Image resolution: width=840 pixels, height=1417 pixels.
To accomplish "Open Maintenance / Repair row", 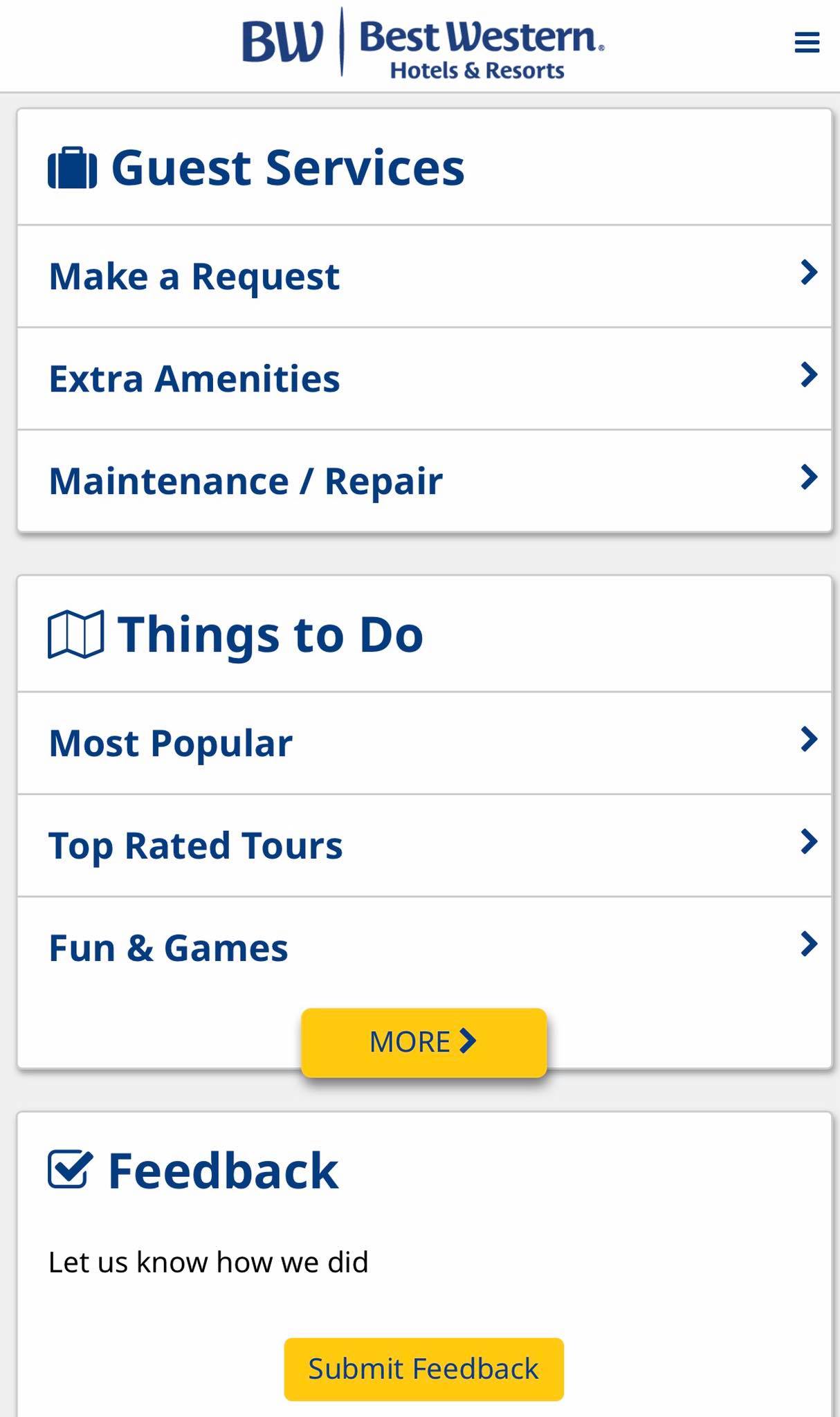I will [423, 481].
